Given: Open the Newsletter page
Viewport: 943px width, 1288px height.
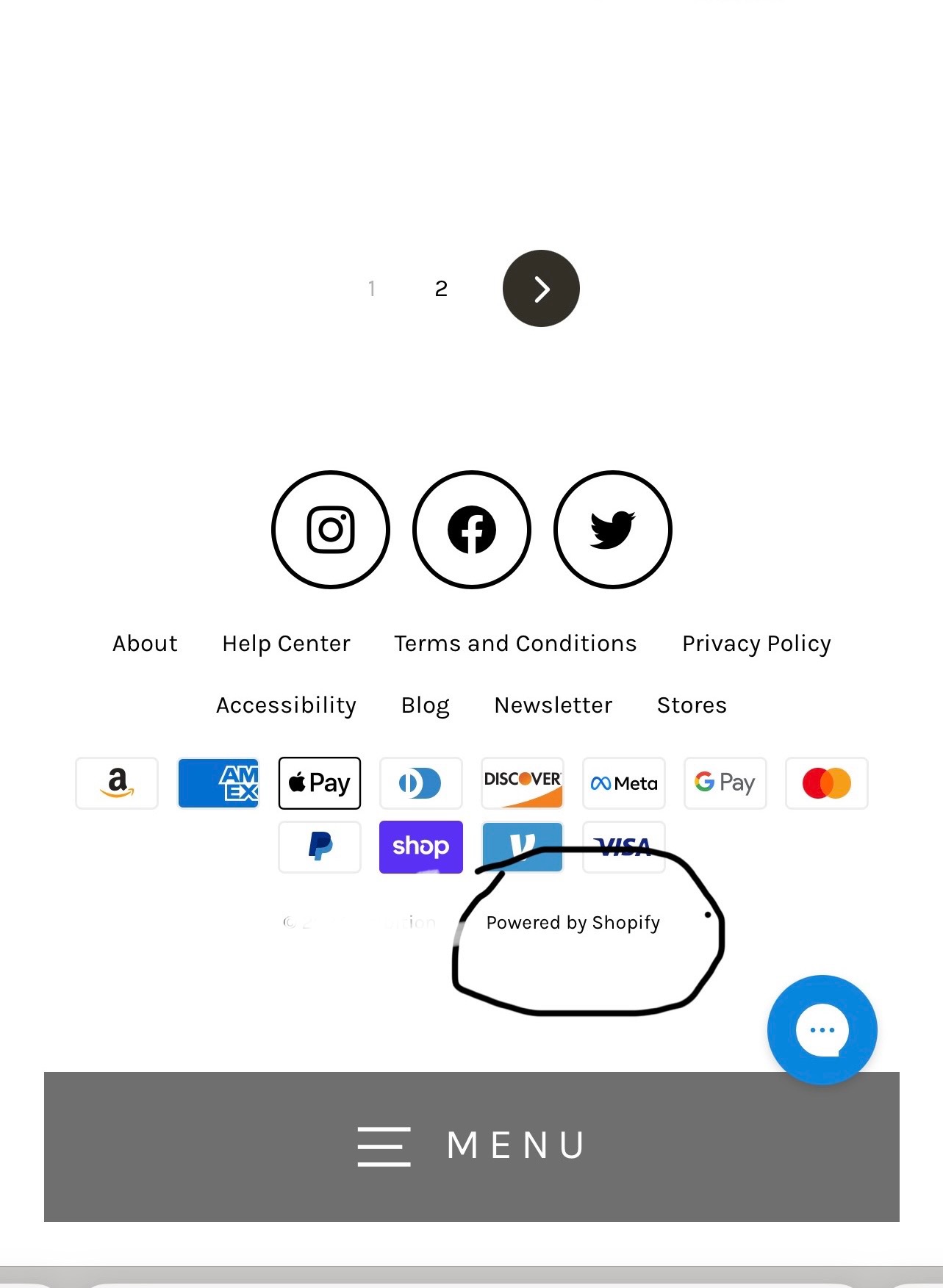Looking at the screenshot, I should point(553,705).
